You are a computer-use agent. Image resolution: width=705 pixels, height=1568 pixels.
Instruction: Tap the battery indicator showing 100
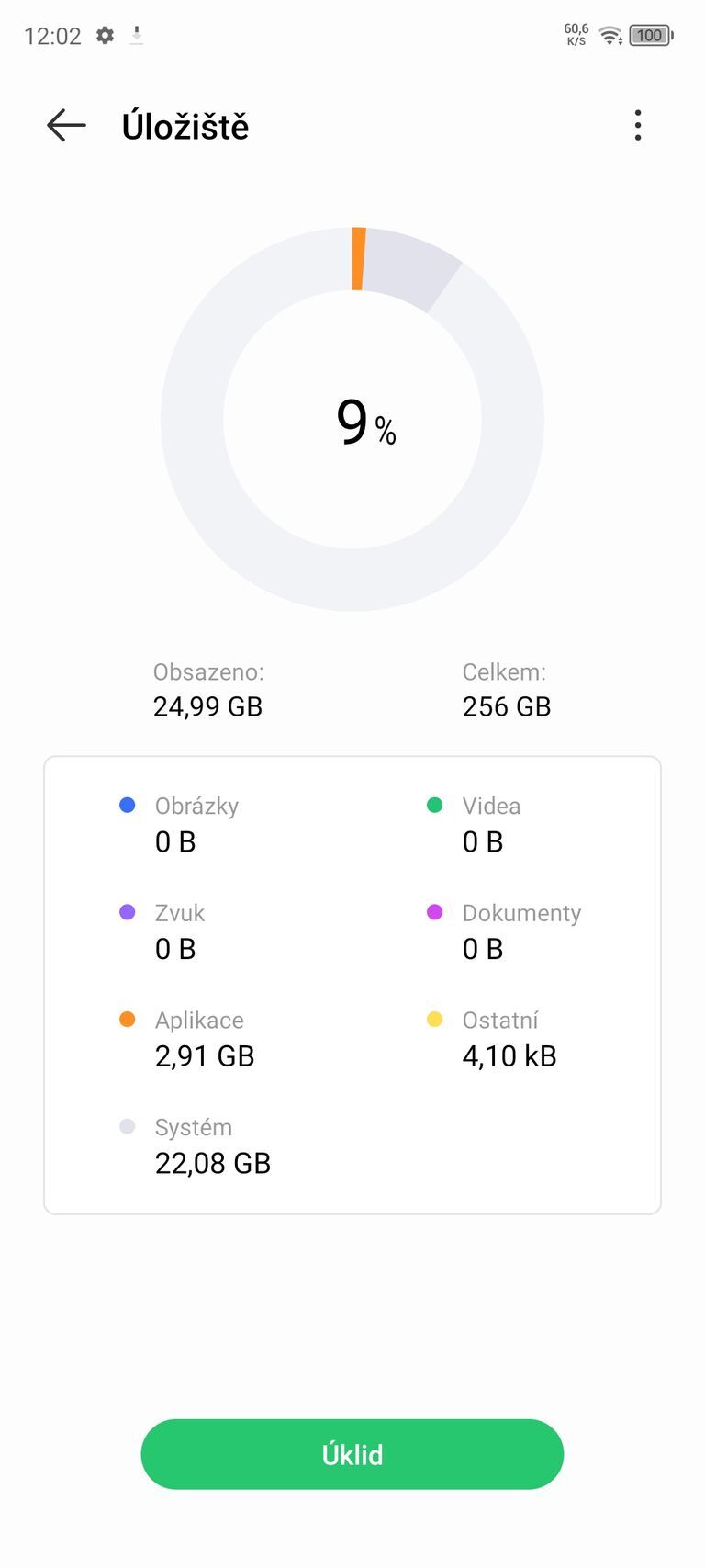click(x=651, y=35)
